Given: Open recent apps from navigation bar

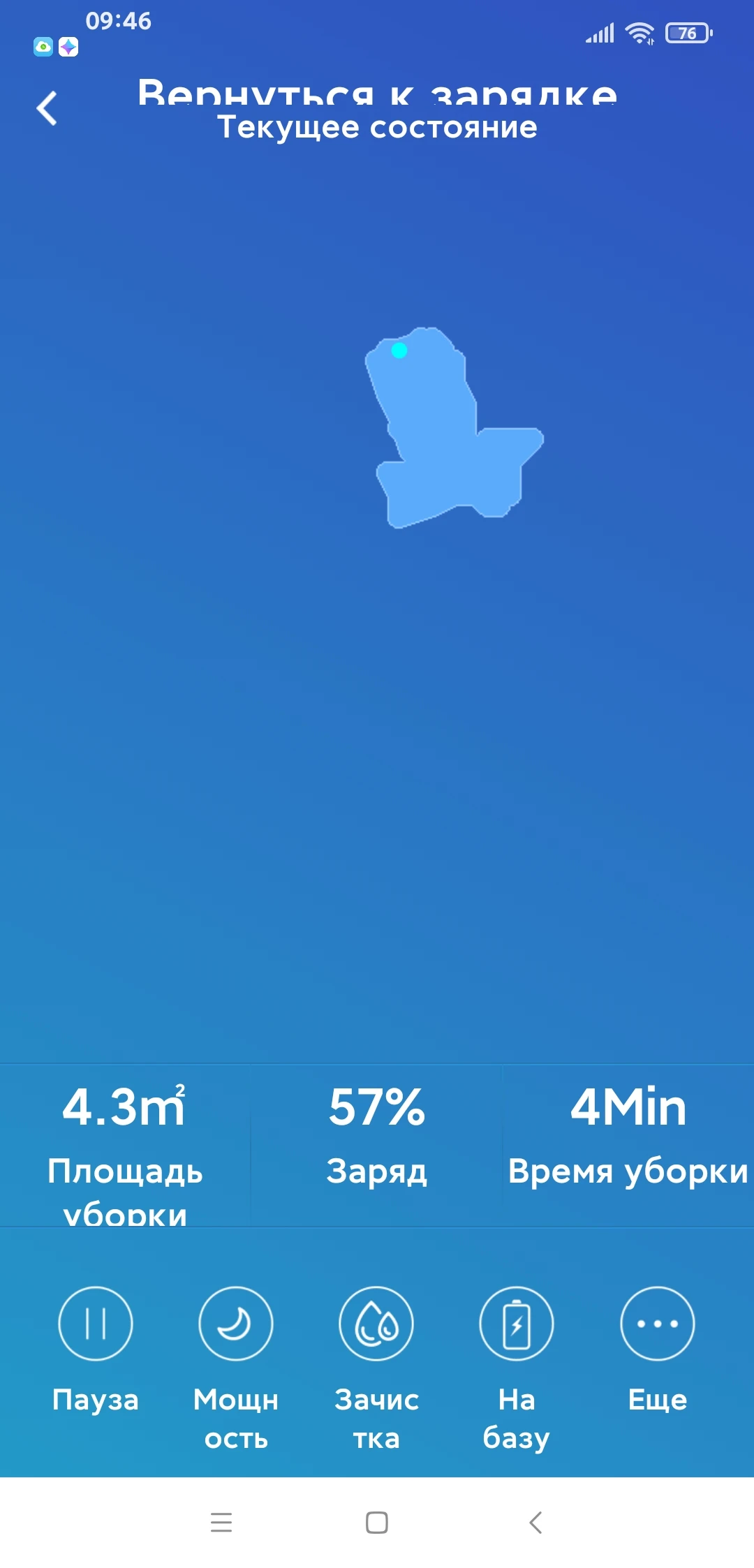Looking at the screenshot, I should point(221,1523).
